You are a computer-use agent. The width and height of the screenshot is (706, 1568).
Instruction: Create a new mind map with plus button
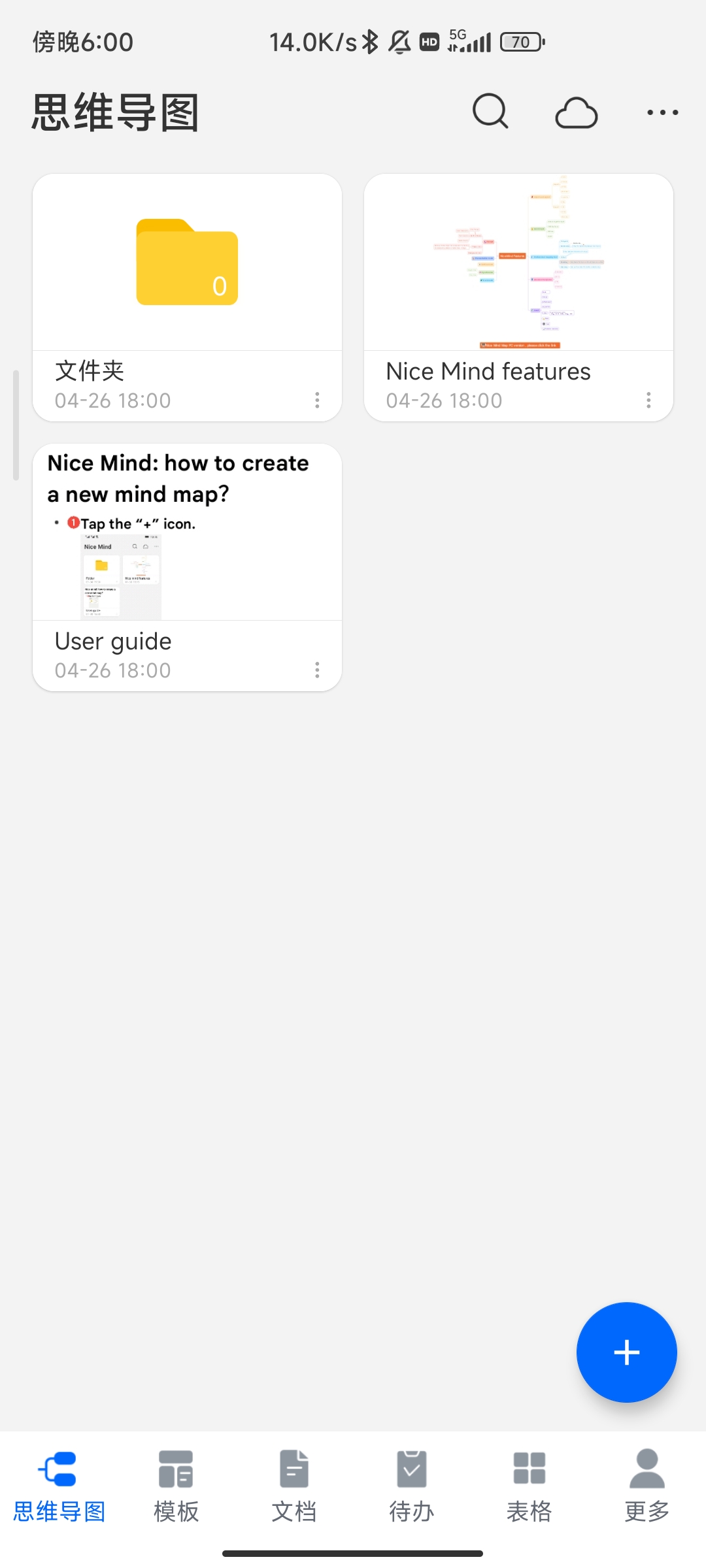[626, 1352]
